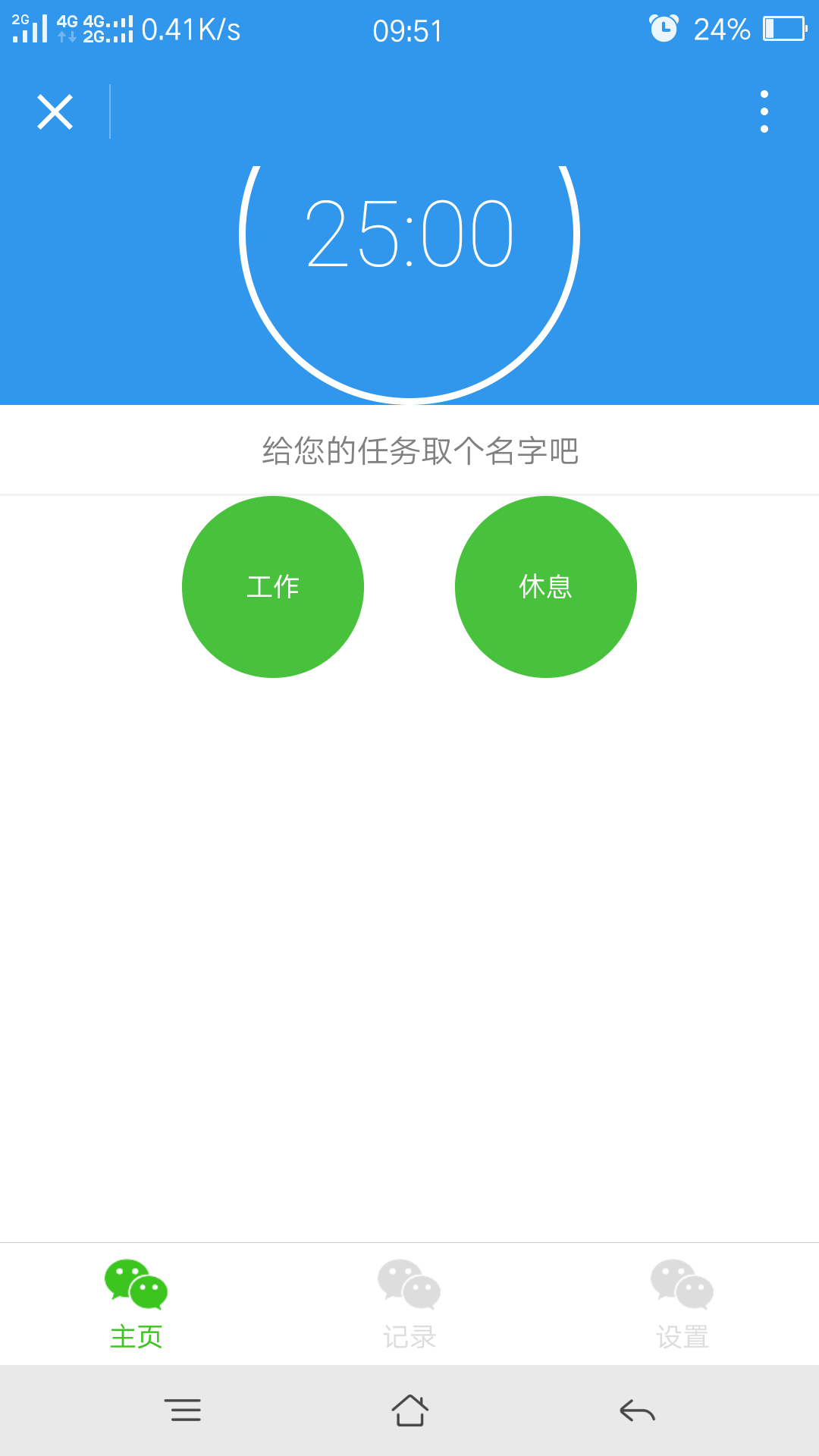Image resolution: width=819 pixels, height=1456 pixels.
Task: Select the 主页 home tab
Action: (x=136, y=1304)
